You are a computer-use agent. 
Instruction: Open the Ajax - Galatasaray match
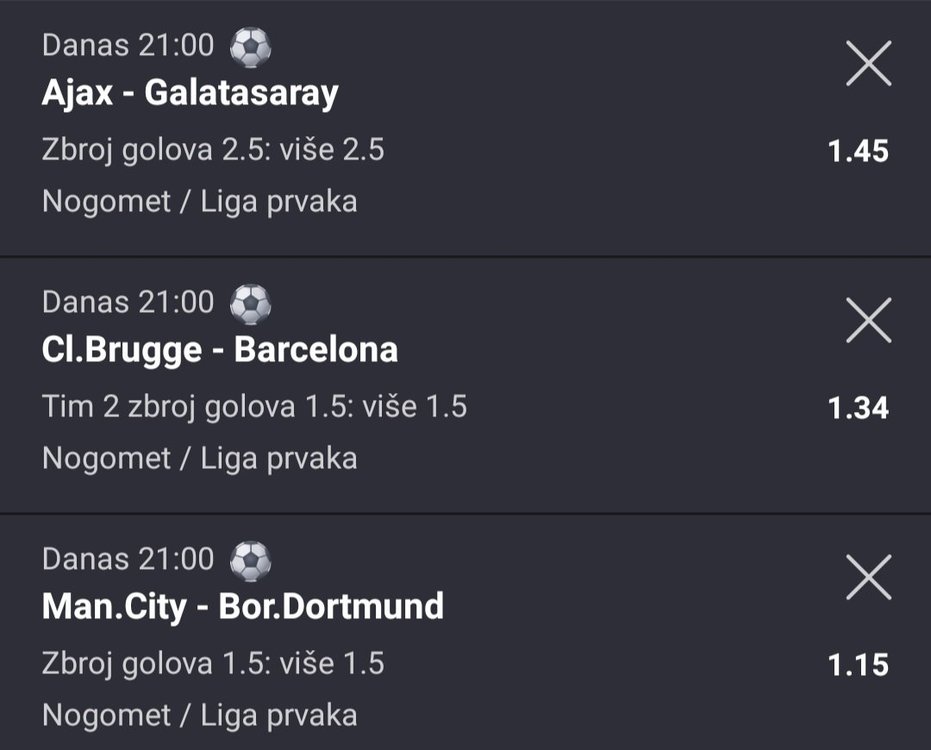point(190,93)
